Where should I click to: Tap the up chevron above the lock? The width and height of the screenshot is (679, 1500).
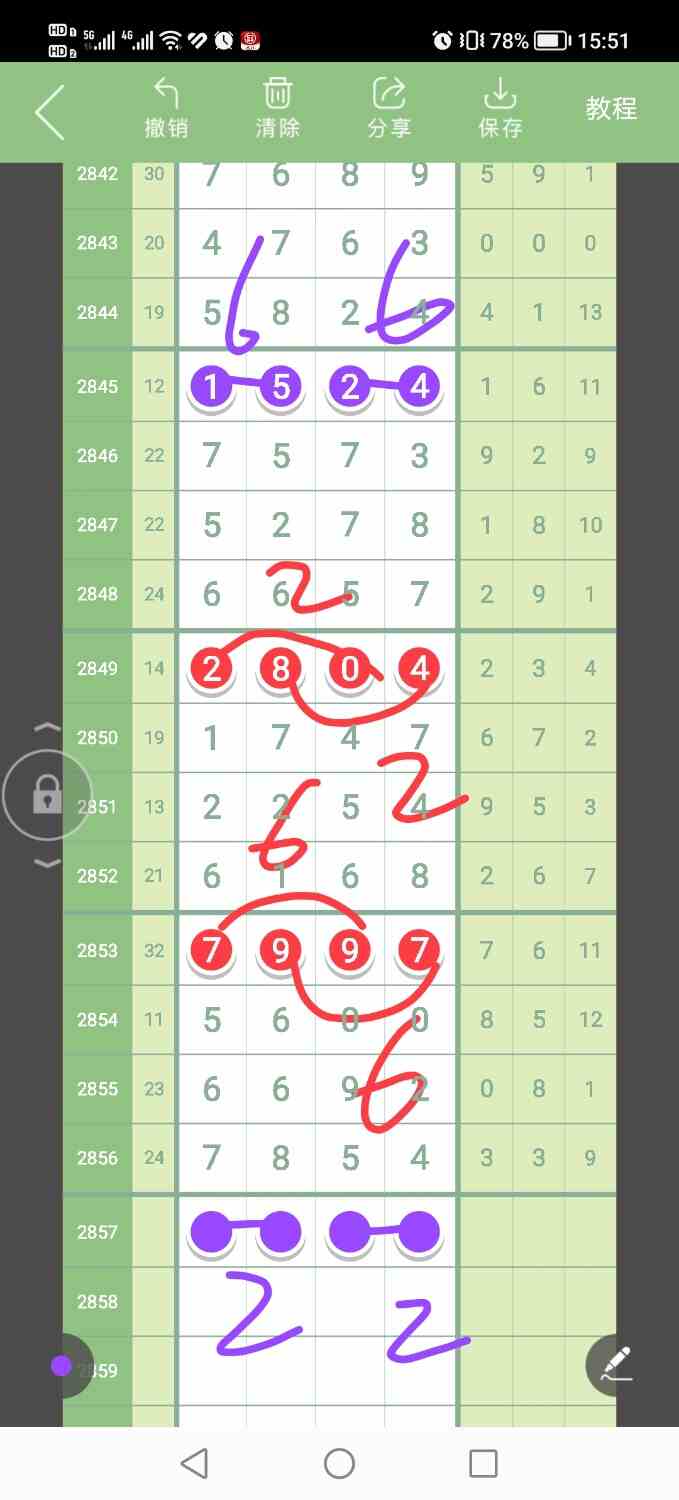(x=47, y=729)
